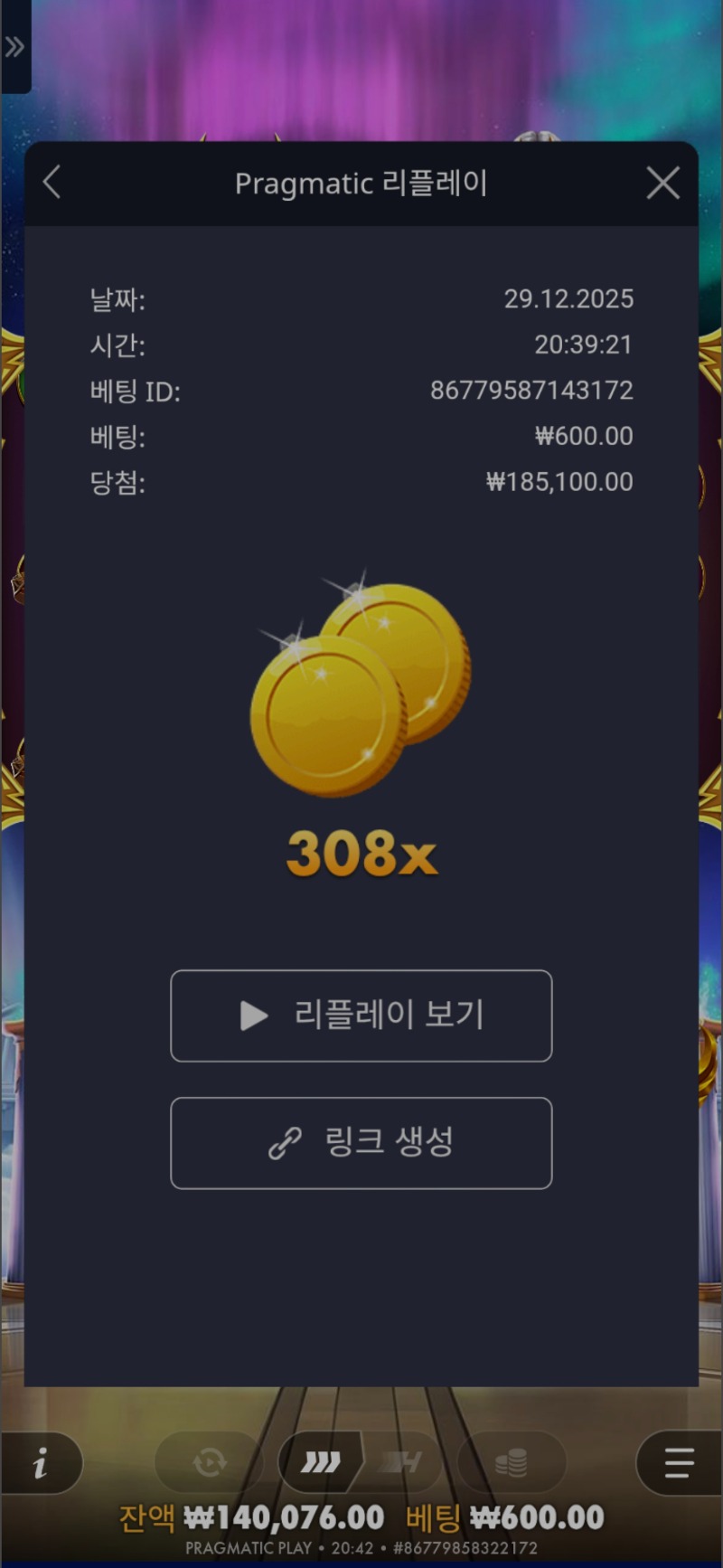The height and width of the screenshot is (1568, 723).
Task: Open the autoplay spin control
Action: pos(210,1462)
